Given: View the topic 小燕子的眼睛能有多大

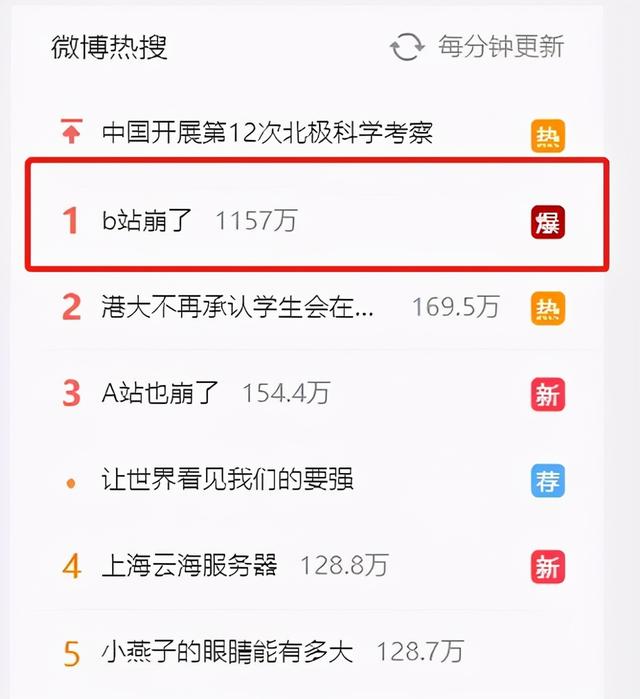Looking at the screenshot, I should [228, 653].
